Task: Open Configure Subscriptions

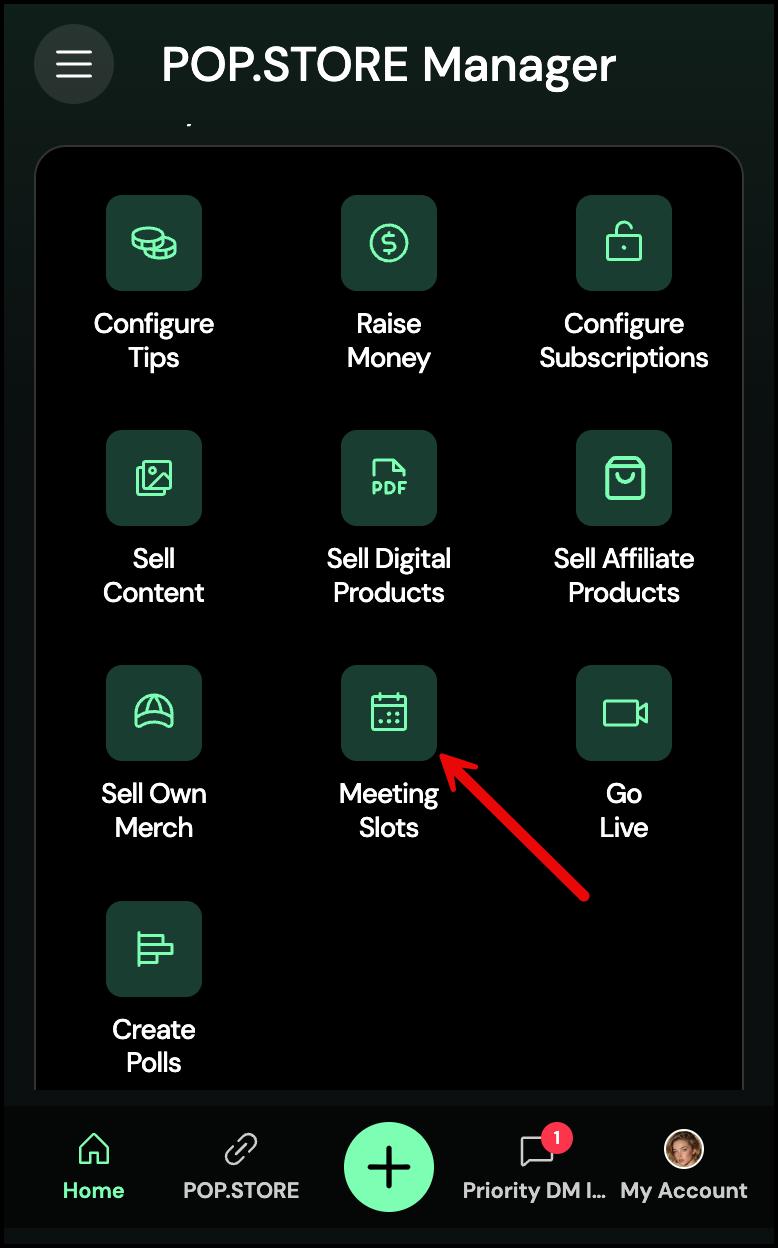Action: pos(624,243)
